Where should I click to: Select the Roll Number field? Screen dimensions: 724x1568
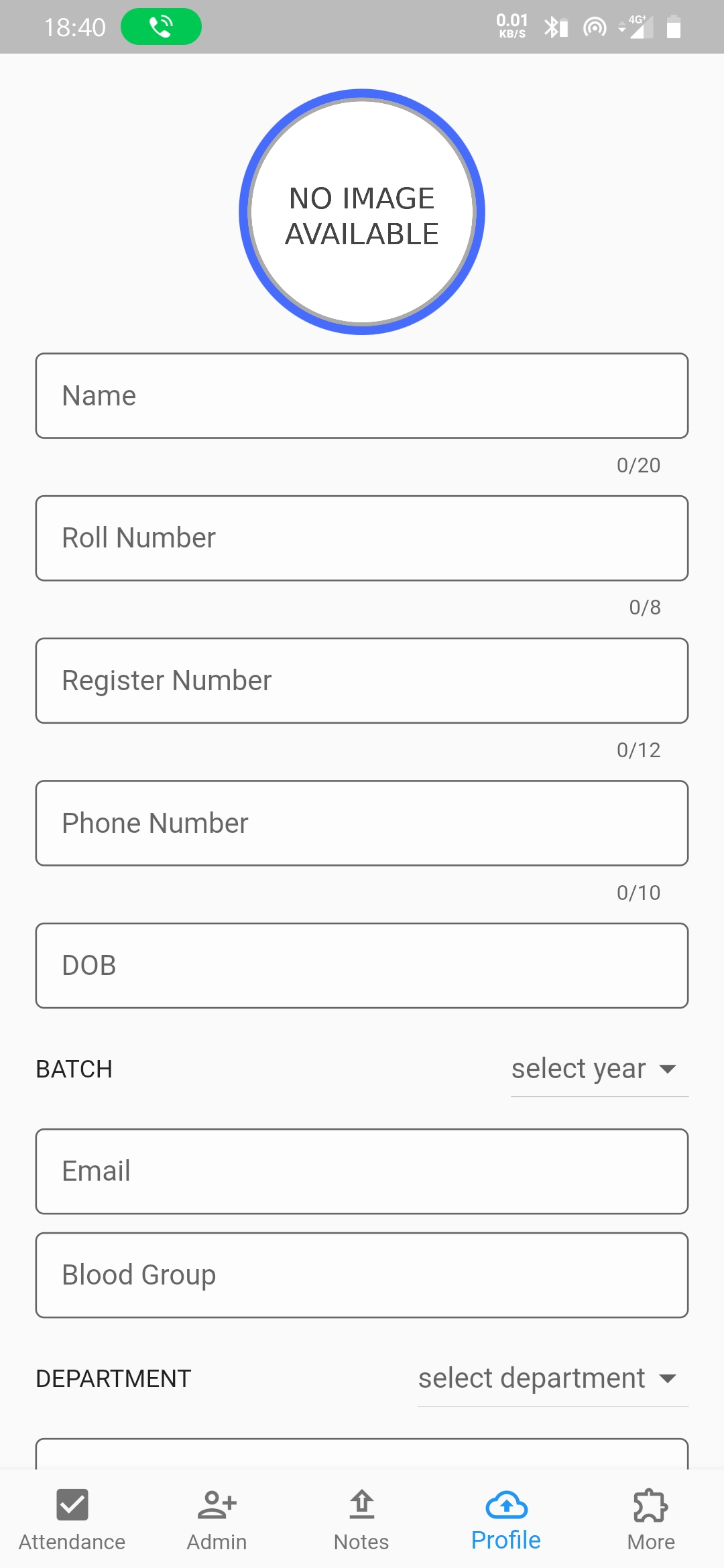(362, 538)
